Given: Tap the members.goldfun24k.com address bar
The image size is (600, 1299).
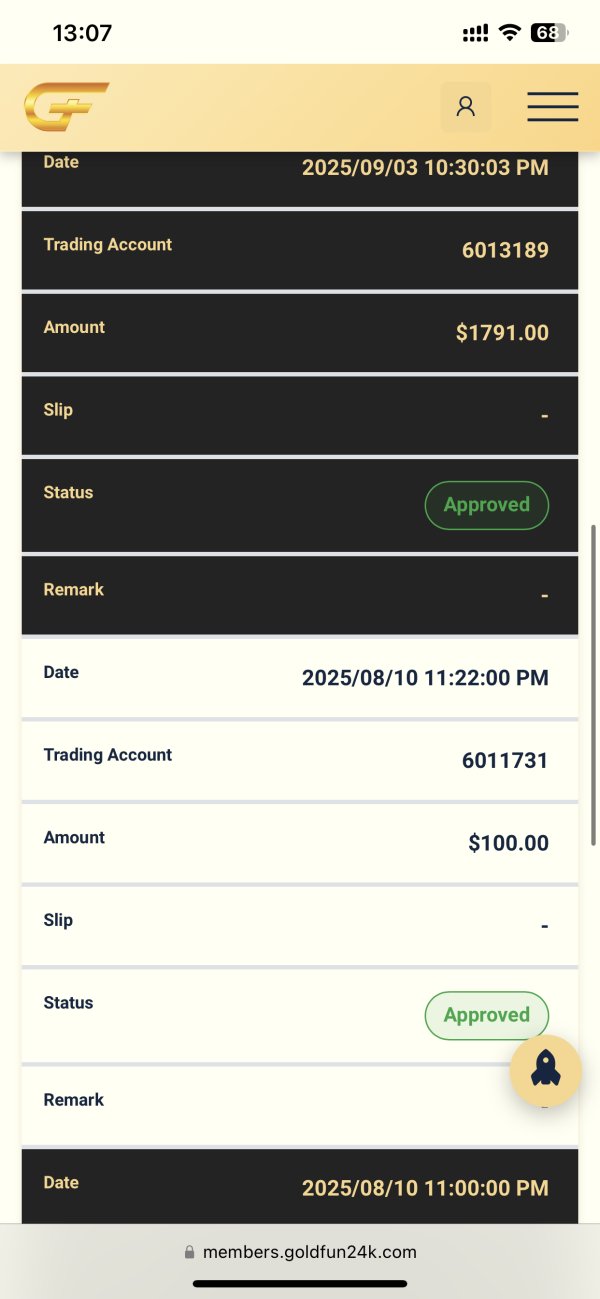Looking at the screenshot, I should point(300,1252).
